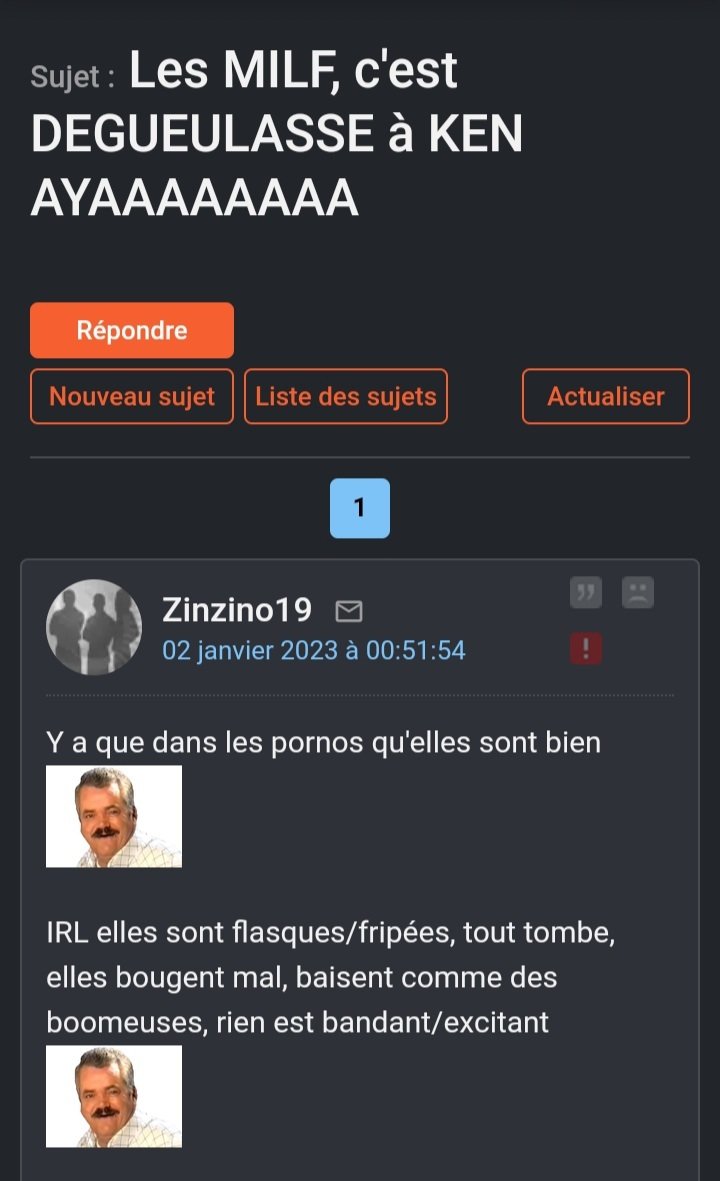Select page 1 in the pagination

pos(360,508)
